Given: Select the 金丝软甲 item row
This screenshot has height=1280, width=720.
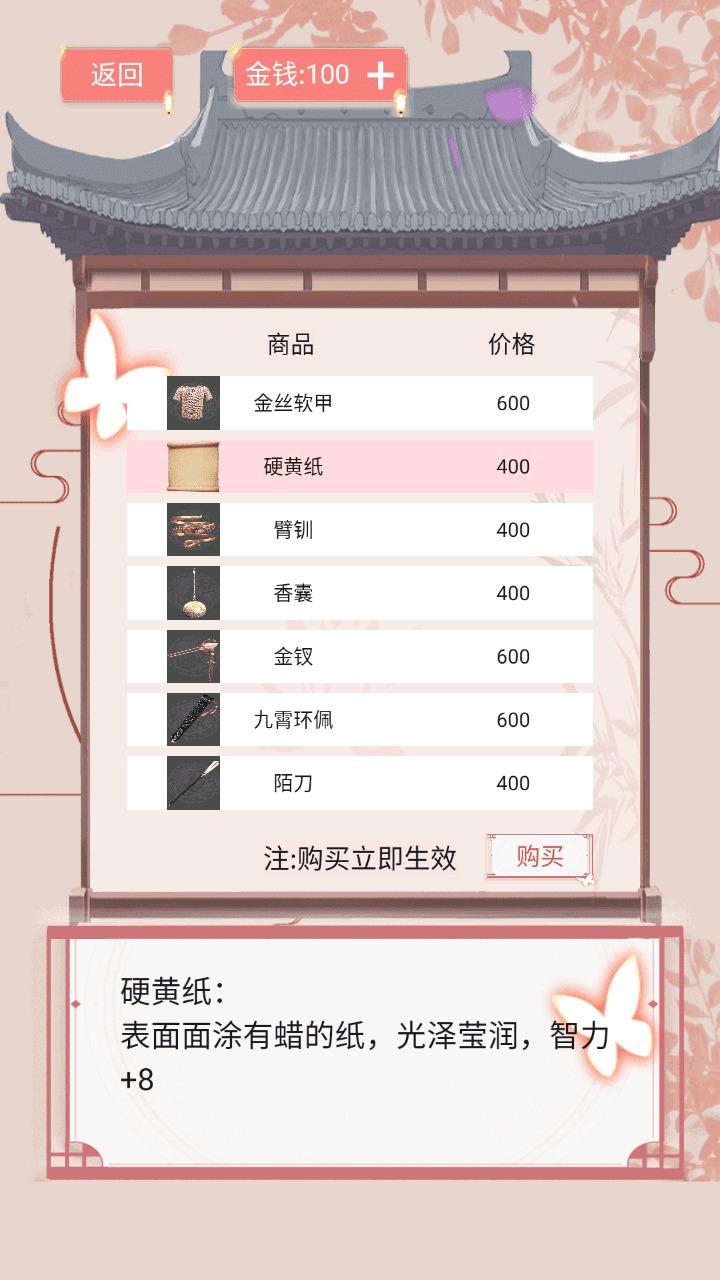Looking at the screenshot, I should pos(360,403).
